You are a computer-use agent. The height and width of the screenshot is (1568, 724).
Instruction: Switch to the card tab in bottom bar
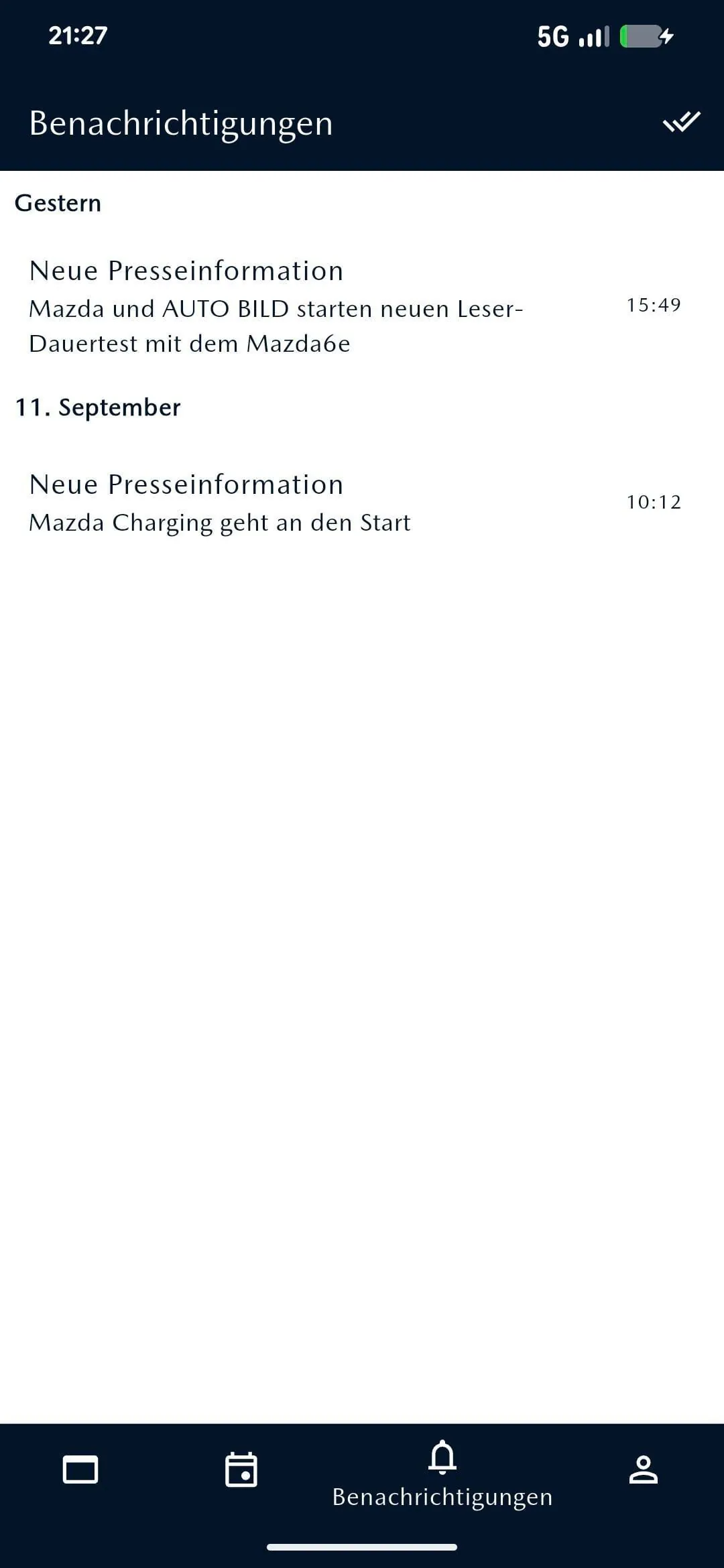click(x=80, y=1470)
